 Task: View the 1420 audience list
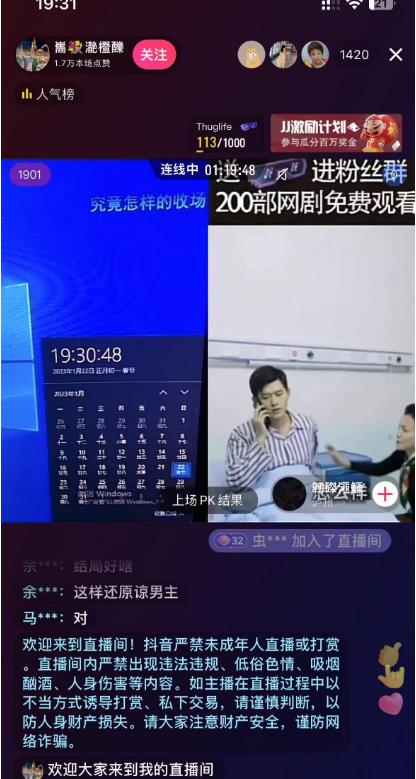354,55
